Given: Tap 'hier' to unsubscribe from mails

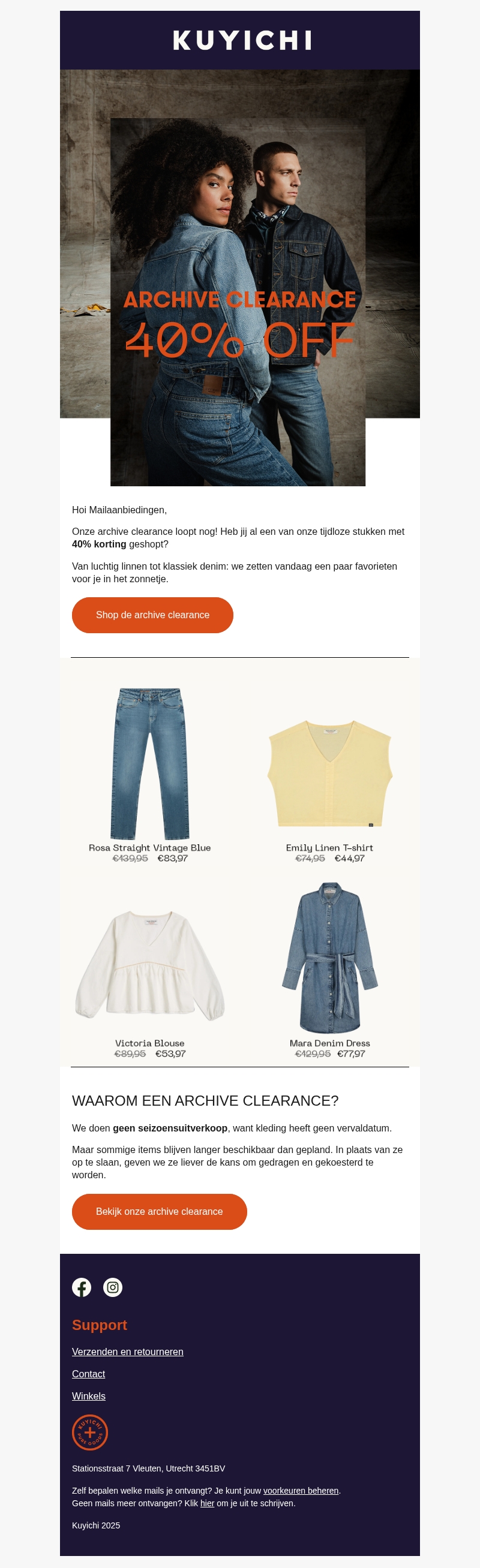Looking at the screenshot, I should pos(207,1503).
